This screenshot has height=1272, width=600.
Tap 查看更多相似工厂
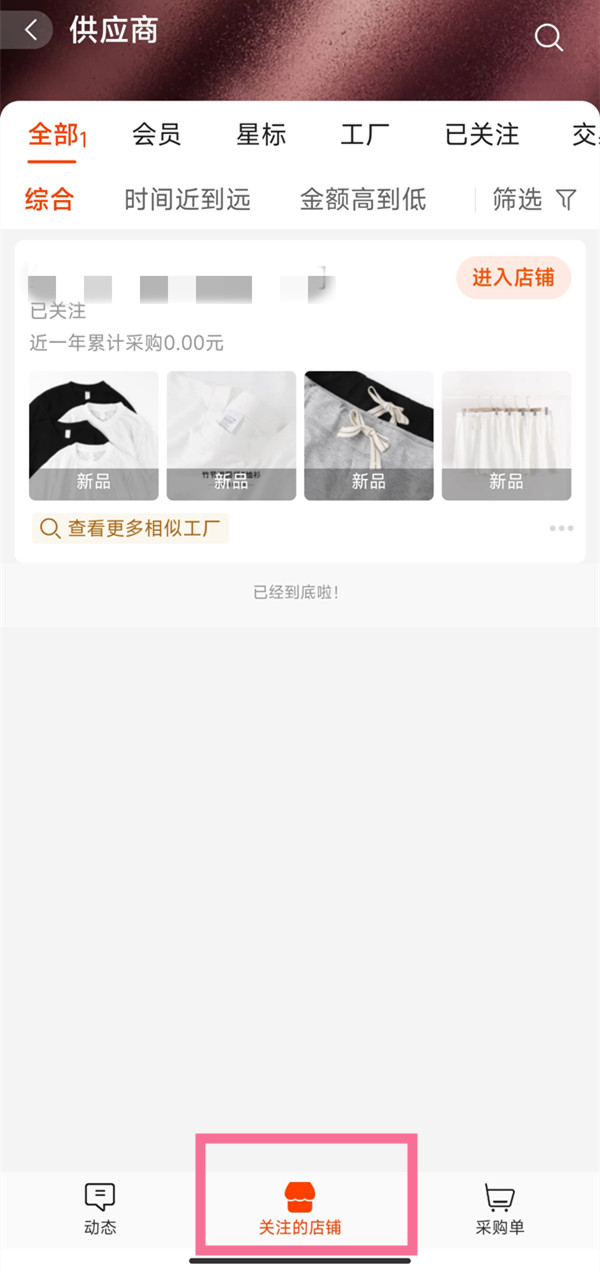[x=131, y=528]
